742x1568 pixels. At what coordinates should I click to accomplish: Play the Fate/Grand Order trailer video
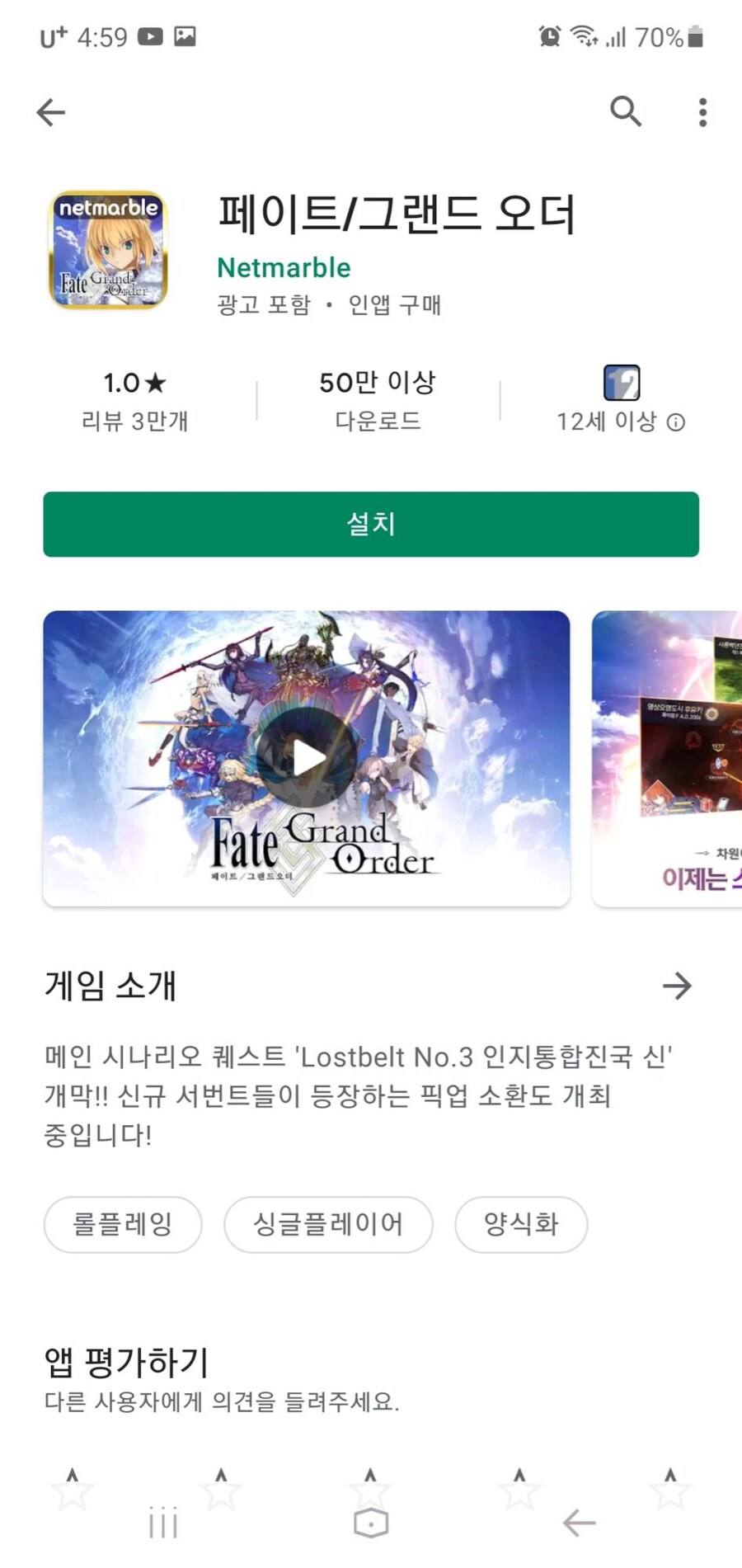(307, 757)
